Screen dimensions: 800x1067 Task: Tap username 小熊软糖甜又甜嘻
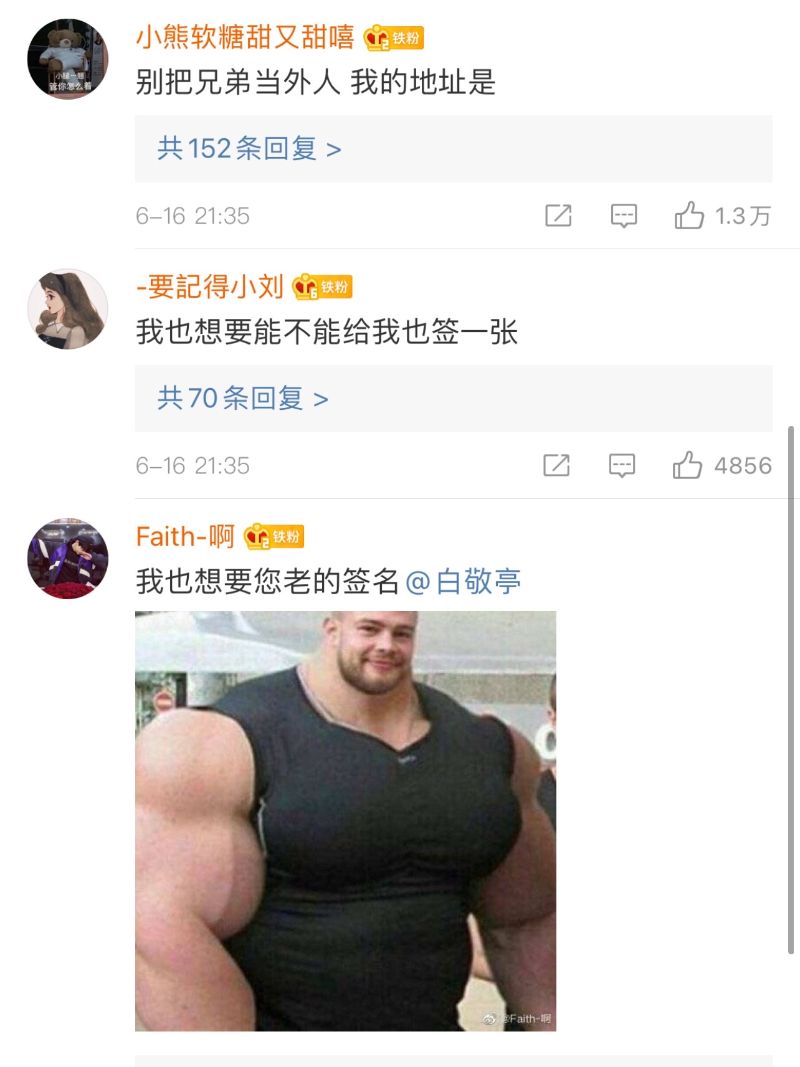(245, 38)
